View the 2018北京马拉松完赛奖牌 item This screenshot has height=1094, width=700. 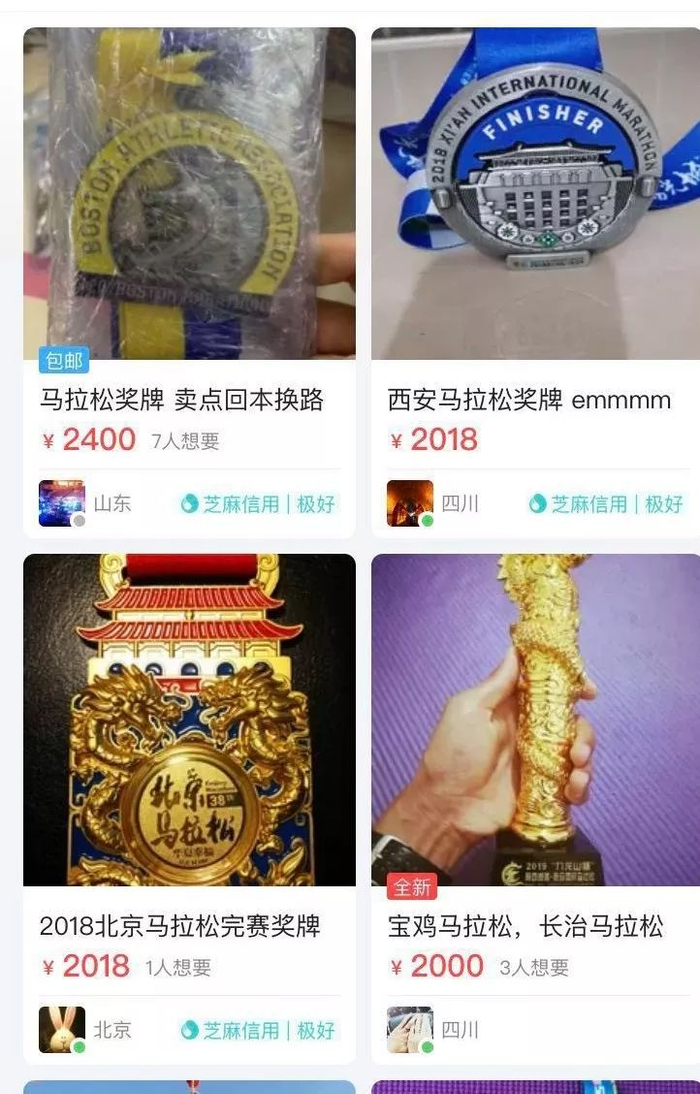(x=189, y=720)
